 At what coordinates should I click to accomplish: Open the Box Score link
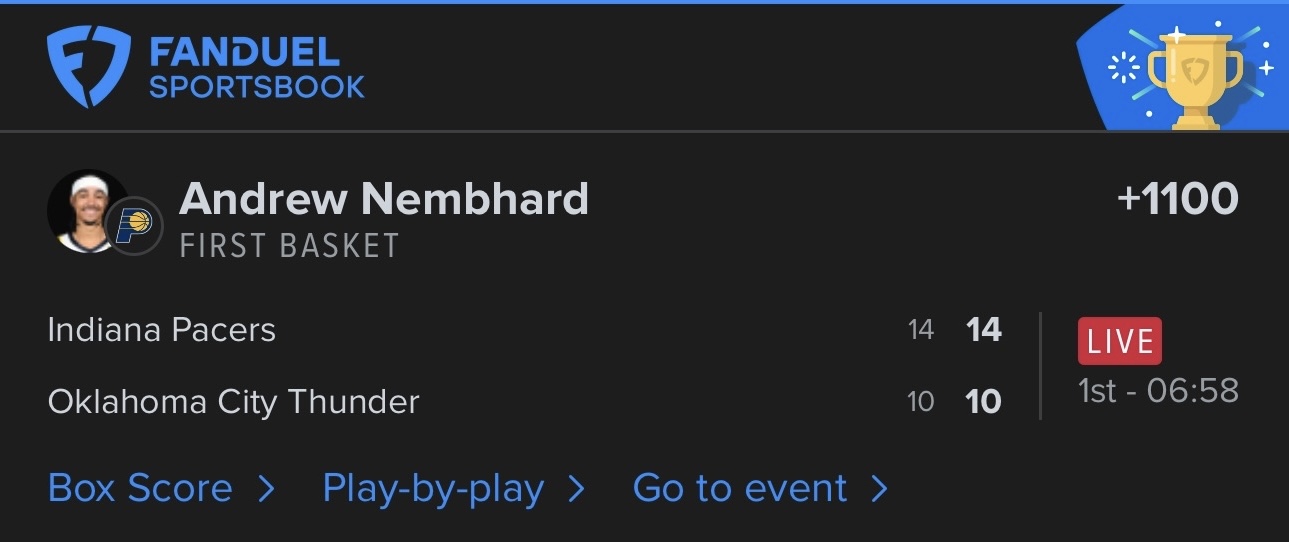coord(160,489)
